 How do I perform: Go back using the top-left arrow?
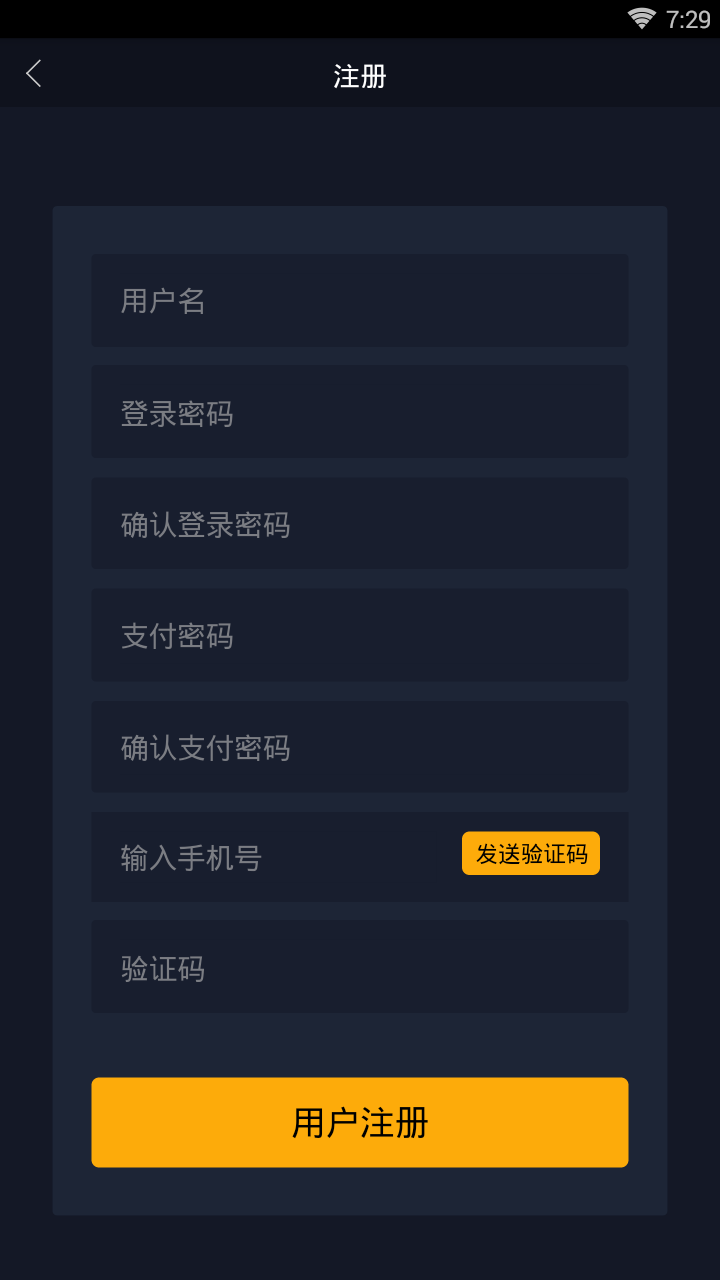[34, 73]
